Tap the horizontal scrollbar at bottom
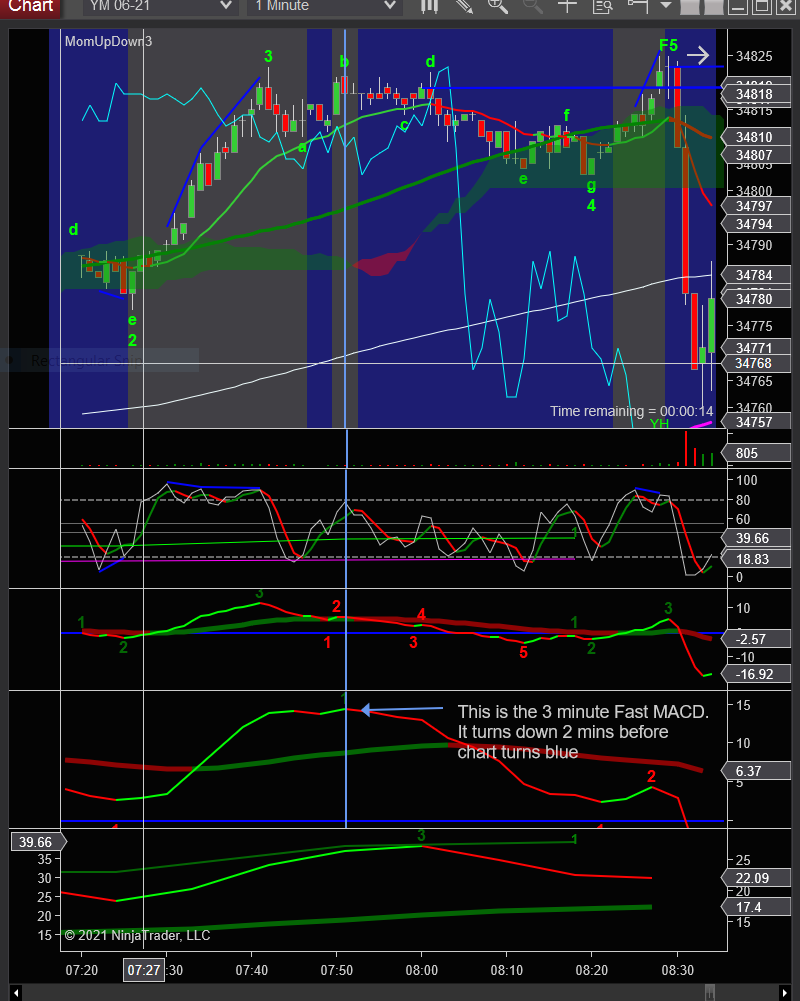This screenshot has height=1001, width=800. (400, 993)
